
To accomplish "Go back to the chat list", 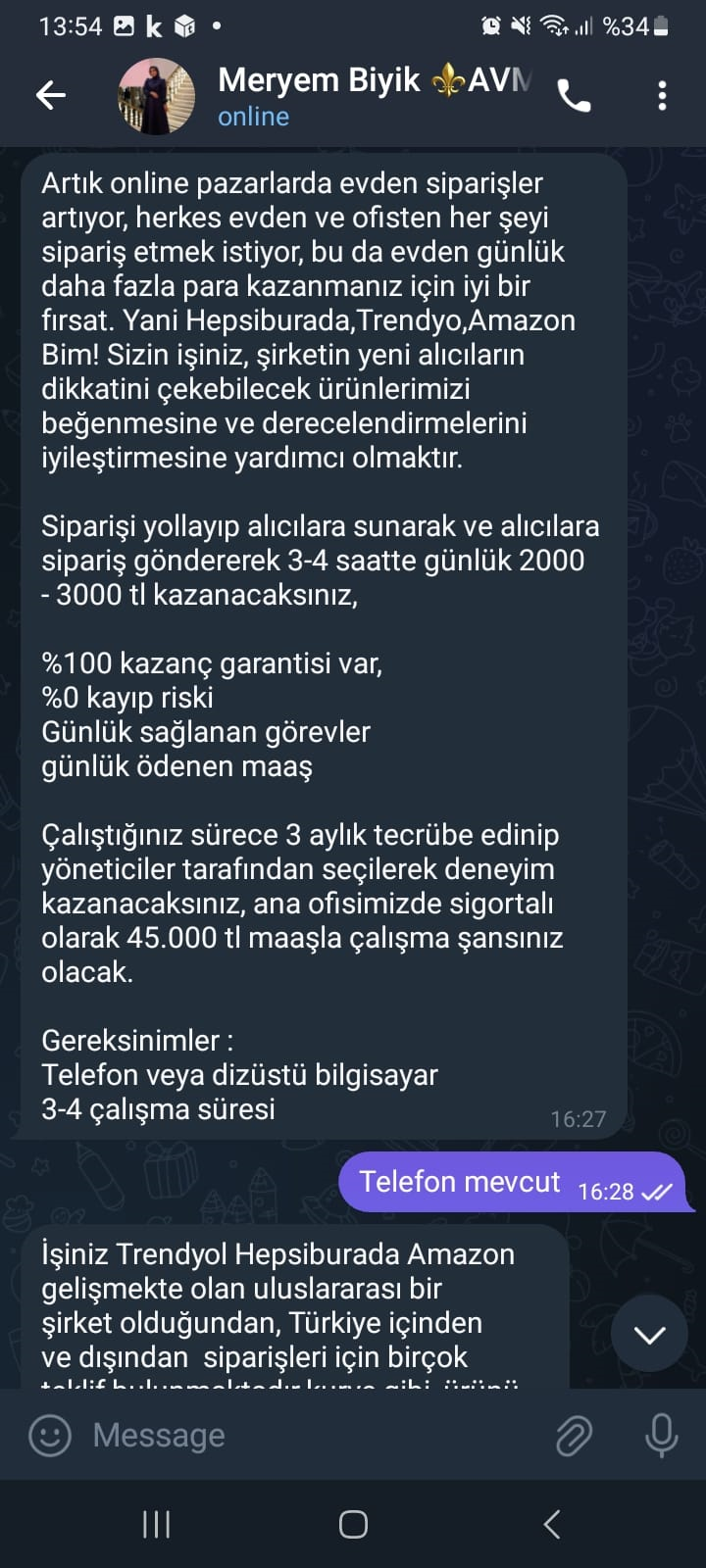I will [x=51, y=95].
